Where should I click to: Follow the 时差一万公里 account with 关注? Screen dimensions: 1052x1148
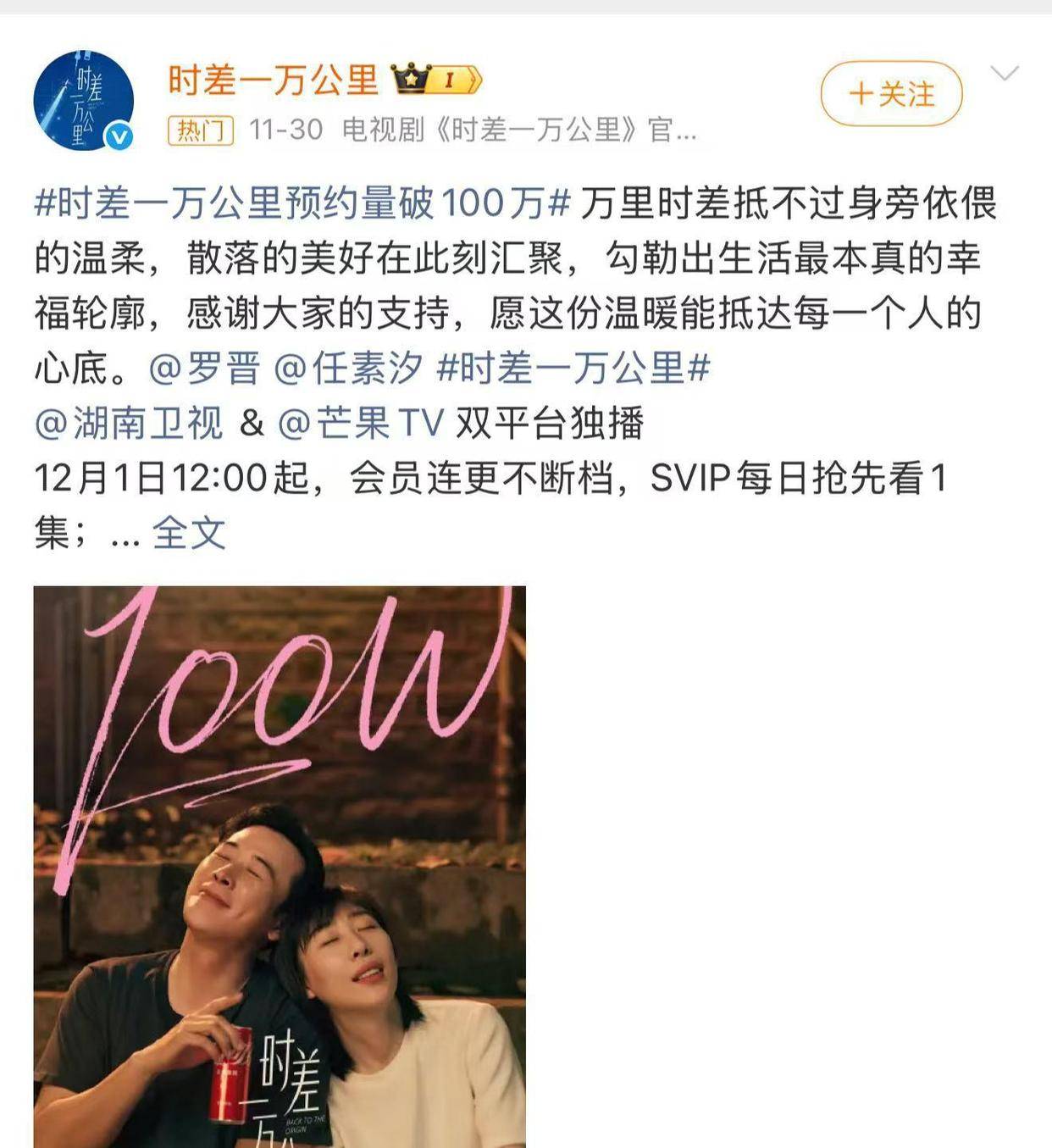point(891,94)
